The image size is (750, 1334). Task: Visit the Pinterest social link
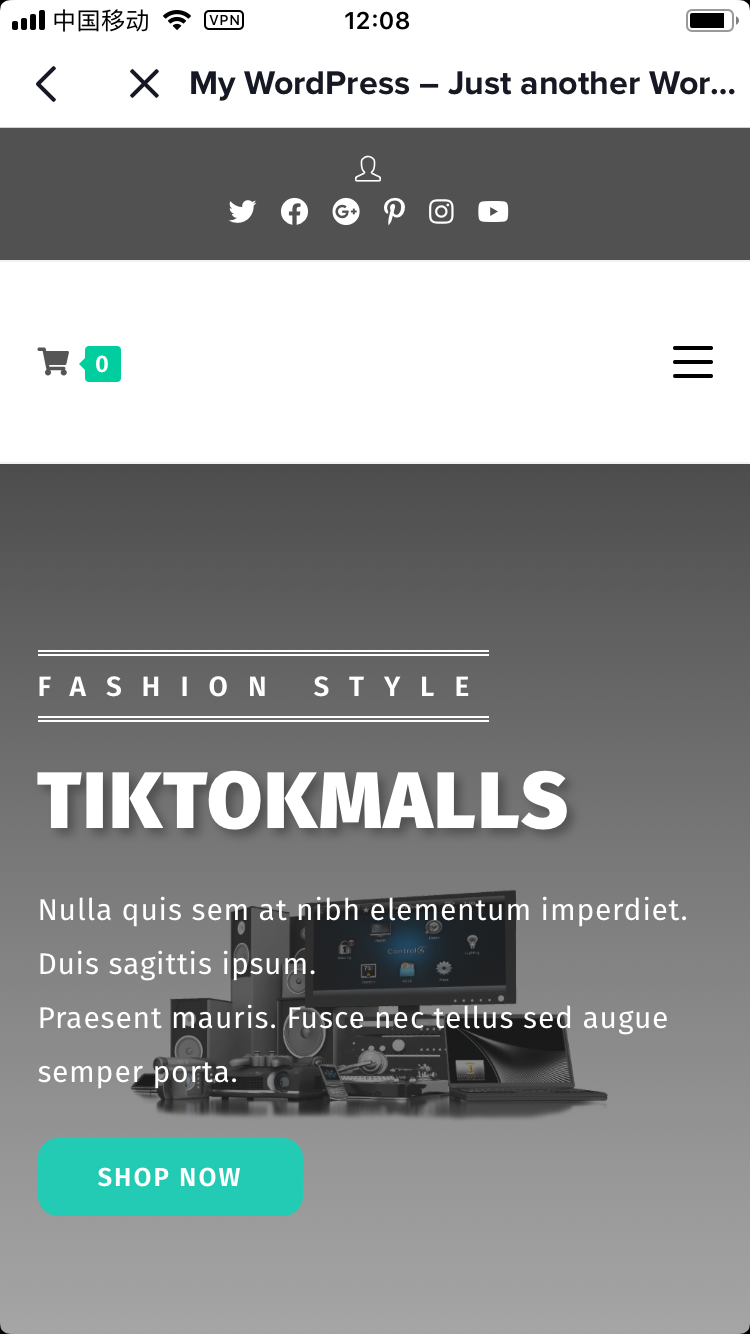(395, 212)
